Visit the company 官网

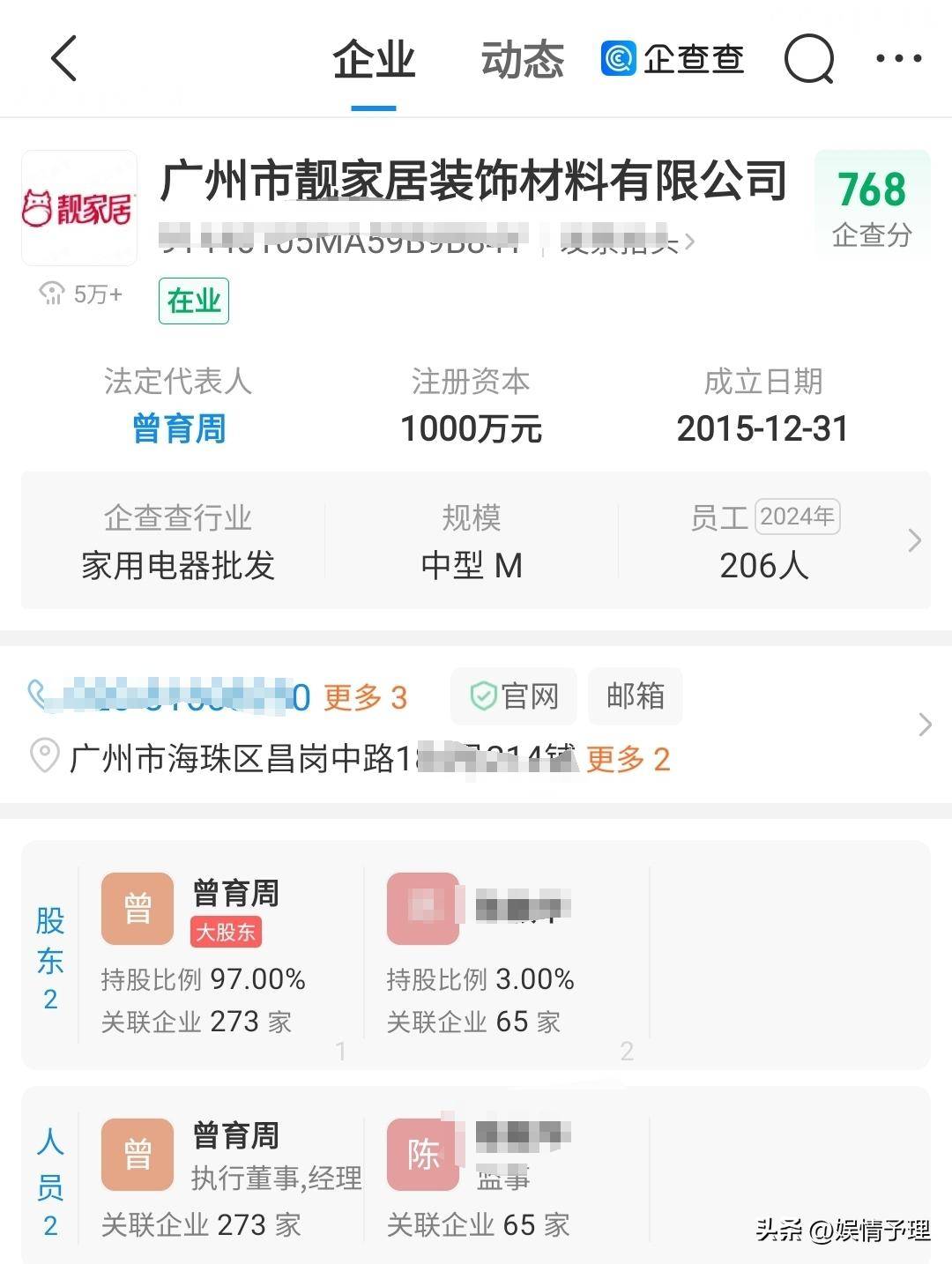click(514, 696)
